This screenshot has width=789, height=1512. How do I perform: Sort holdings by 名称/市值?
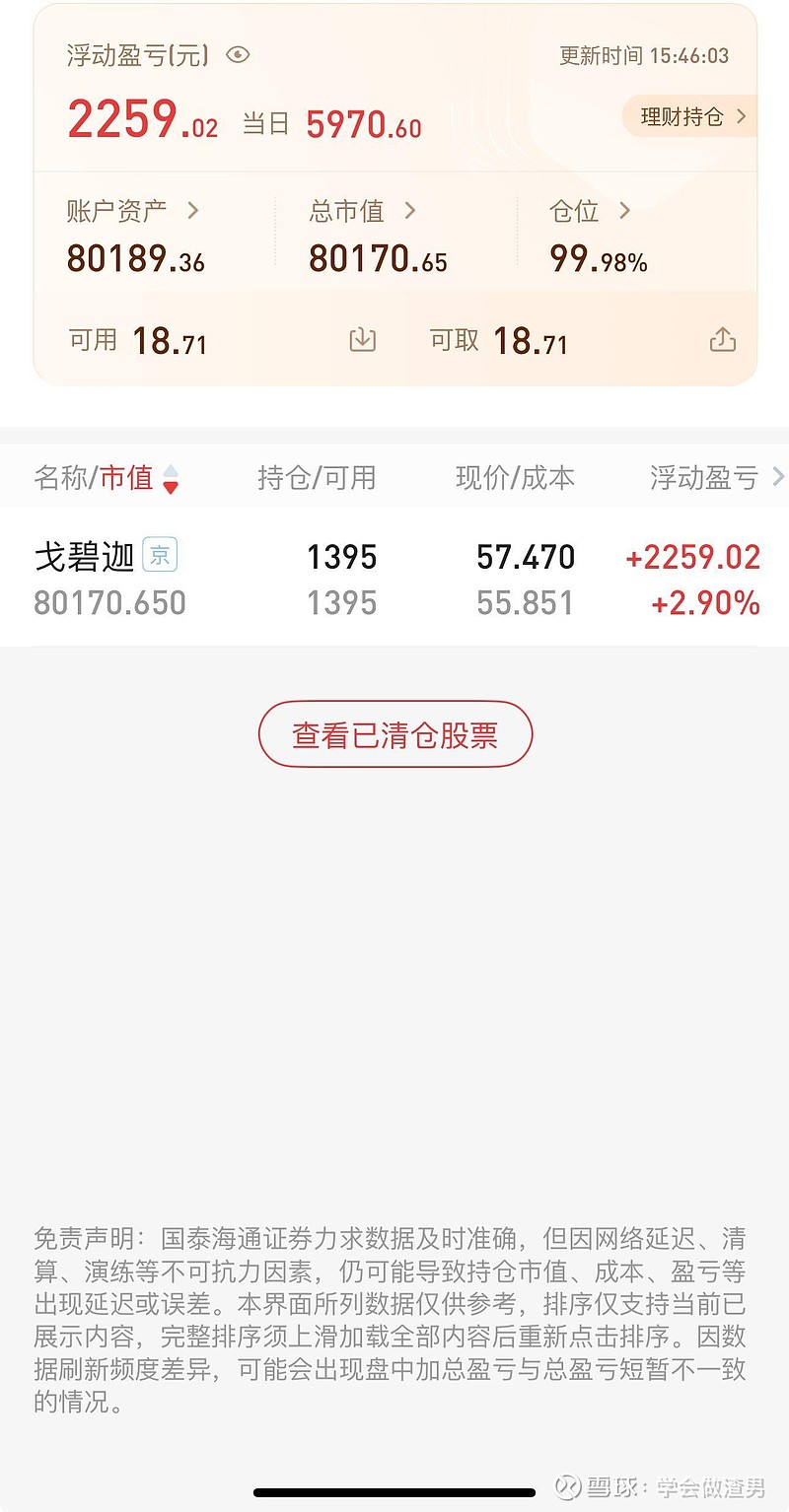(107, 478)
